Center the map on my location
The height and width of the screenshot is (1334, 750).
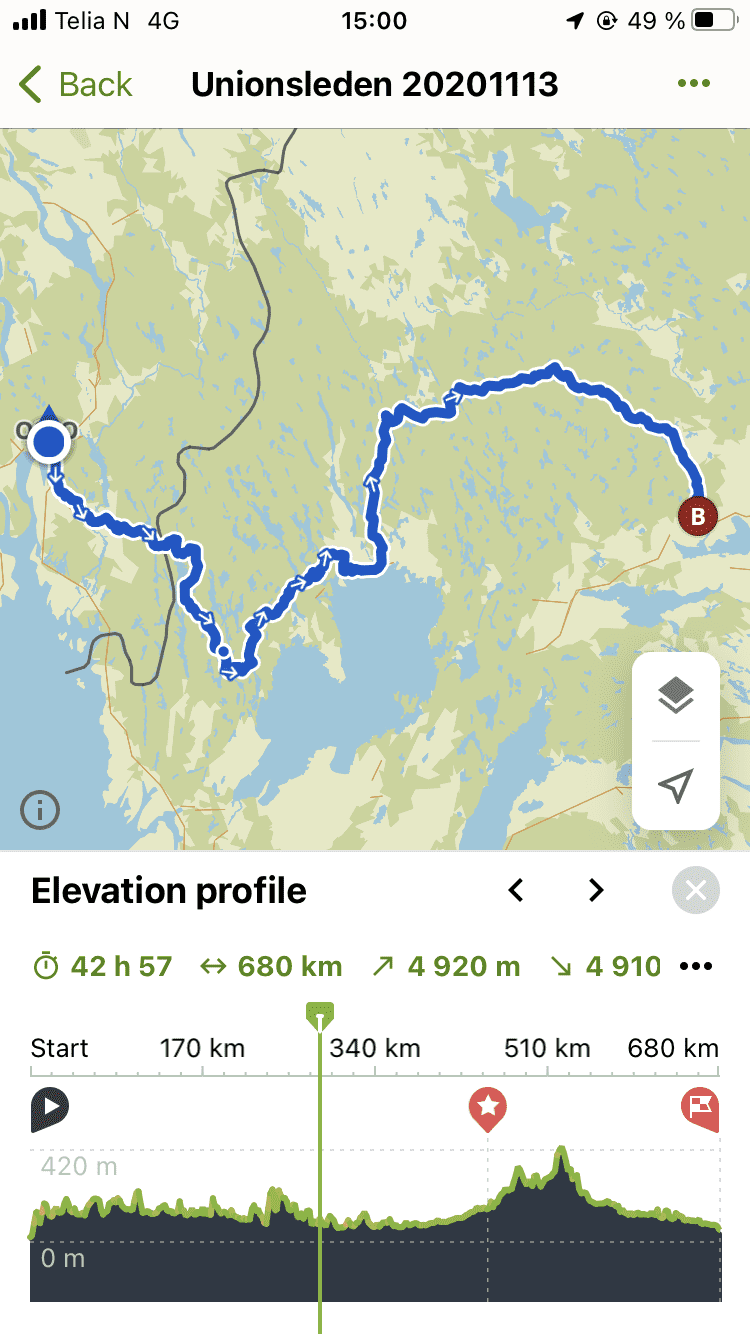(676, 786)
